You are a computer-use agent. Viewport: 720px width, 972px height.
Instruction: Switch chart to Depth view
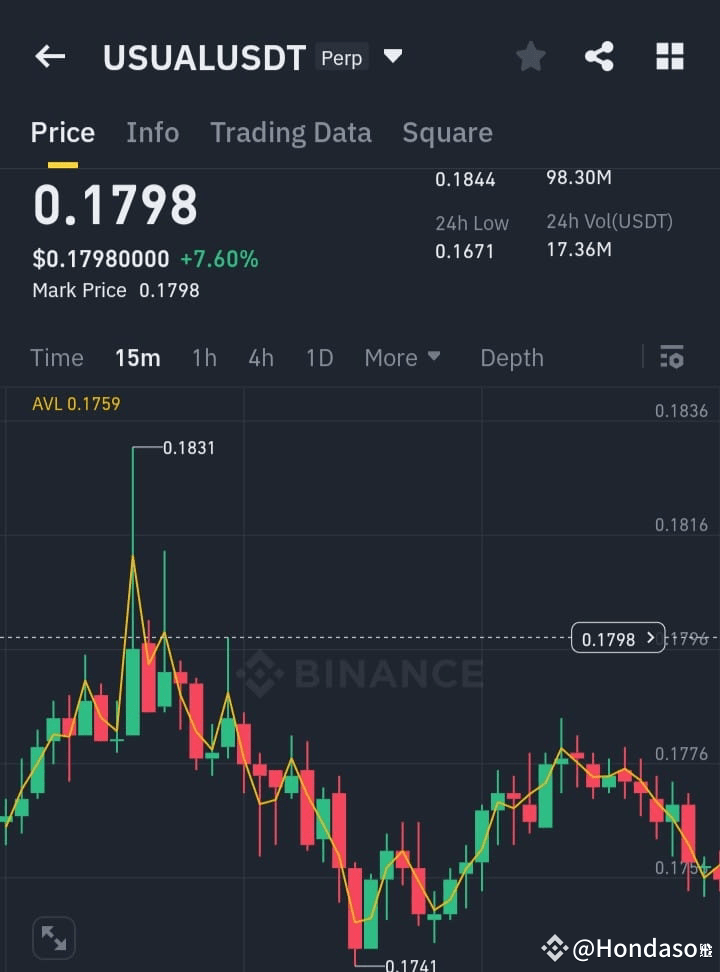511,357
